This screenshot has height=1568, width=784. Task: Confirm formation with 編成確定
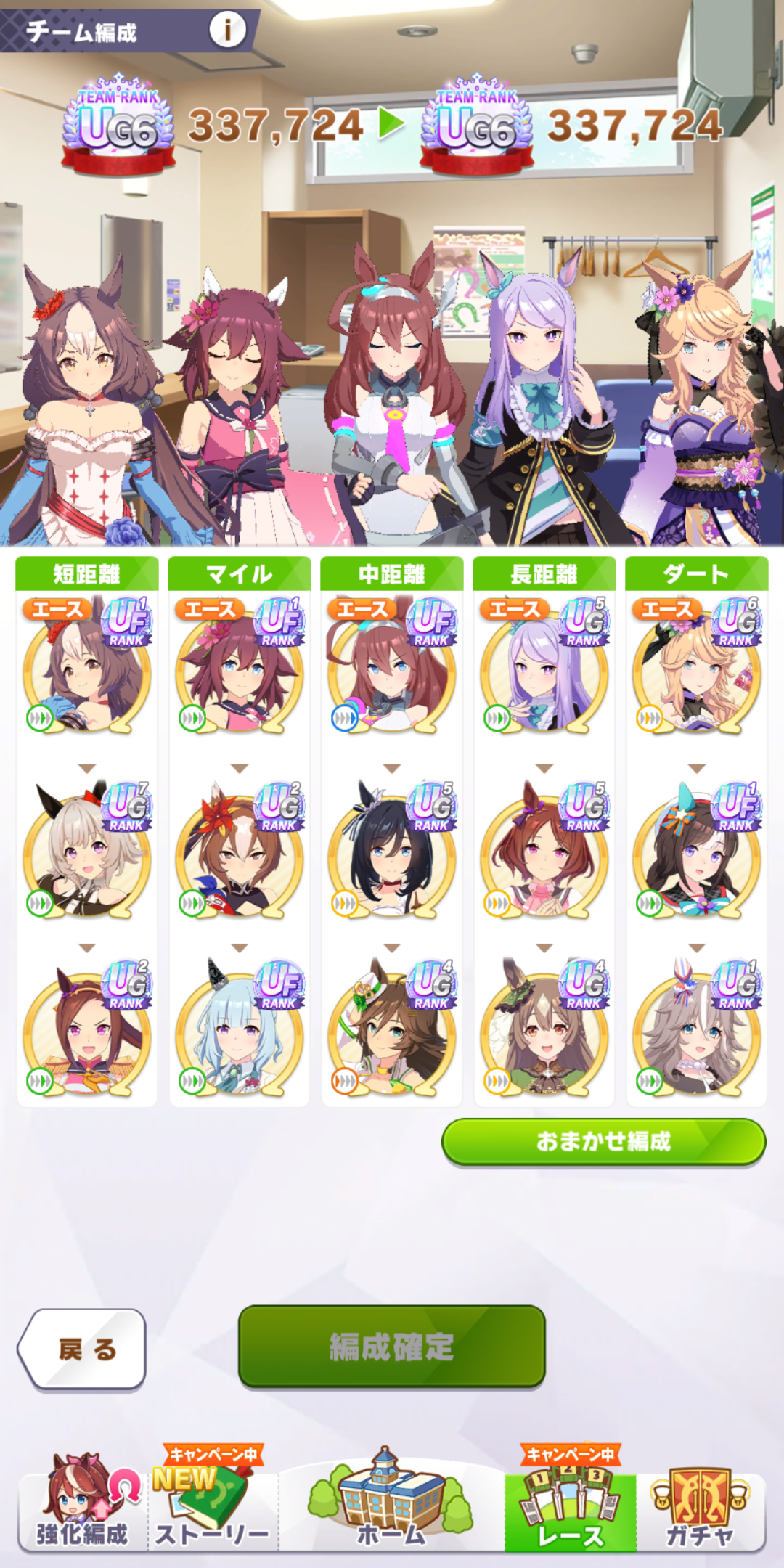click(391, 1347)
